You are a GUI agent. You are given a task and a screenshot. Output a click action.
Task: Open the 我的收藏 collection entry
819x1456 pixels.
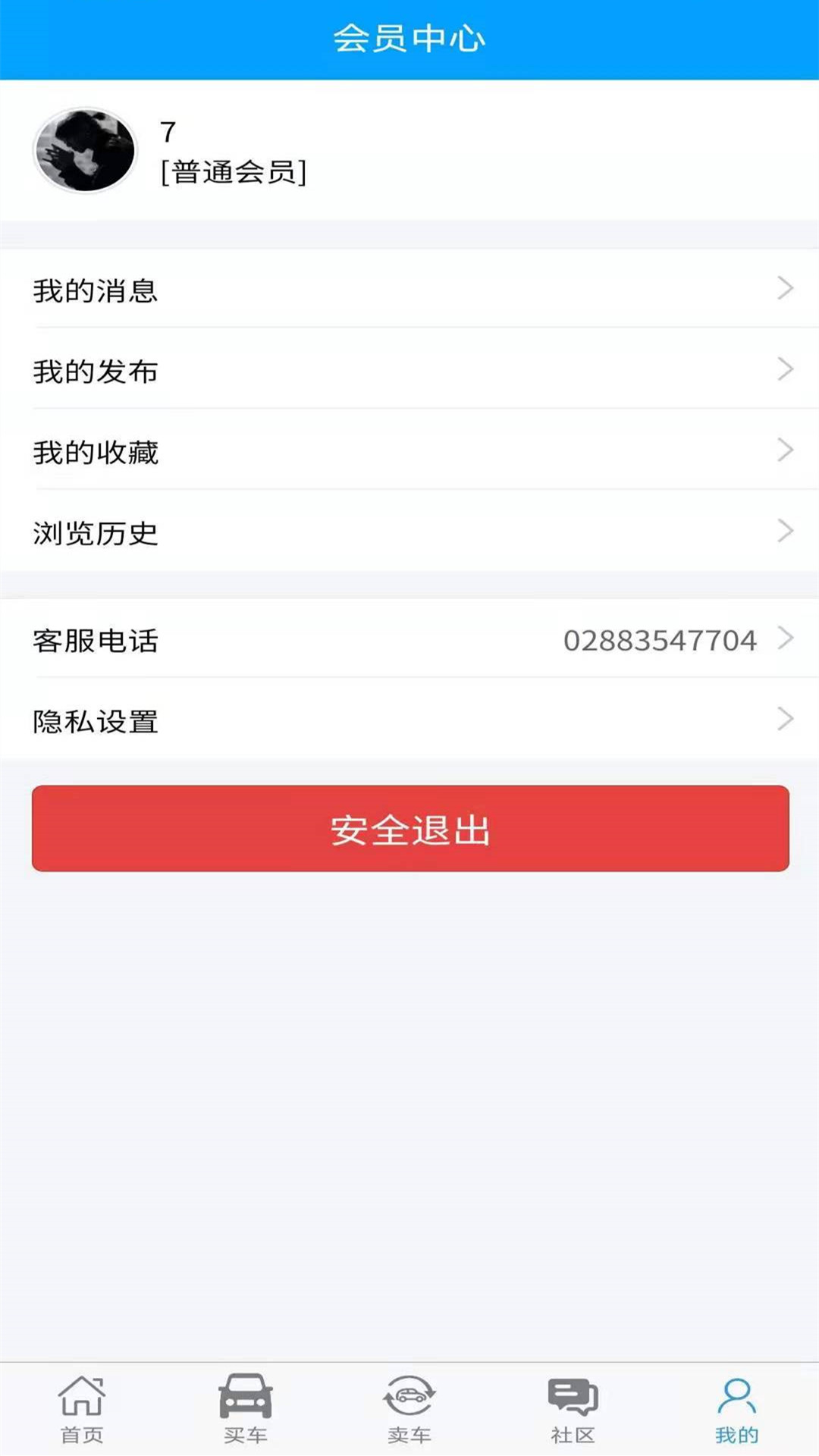tap(409, 451)
